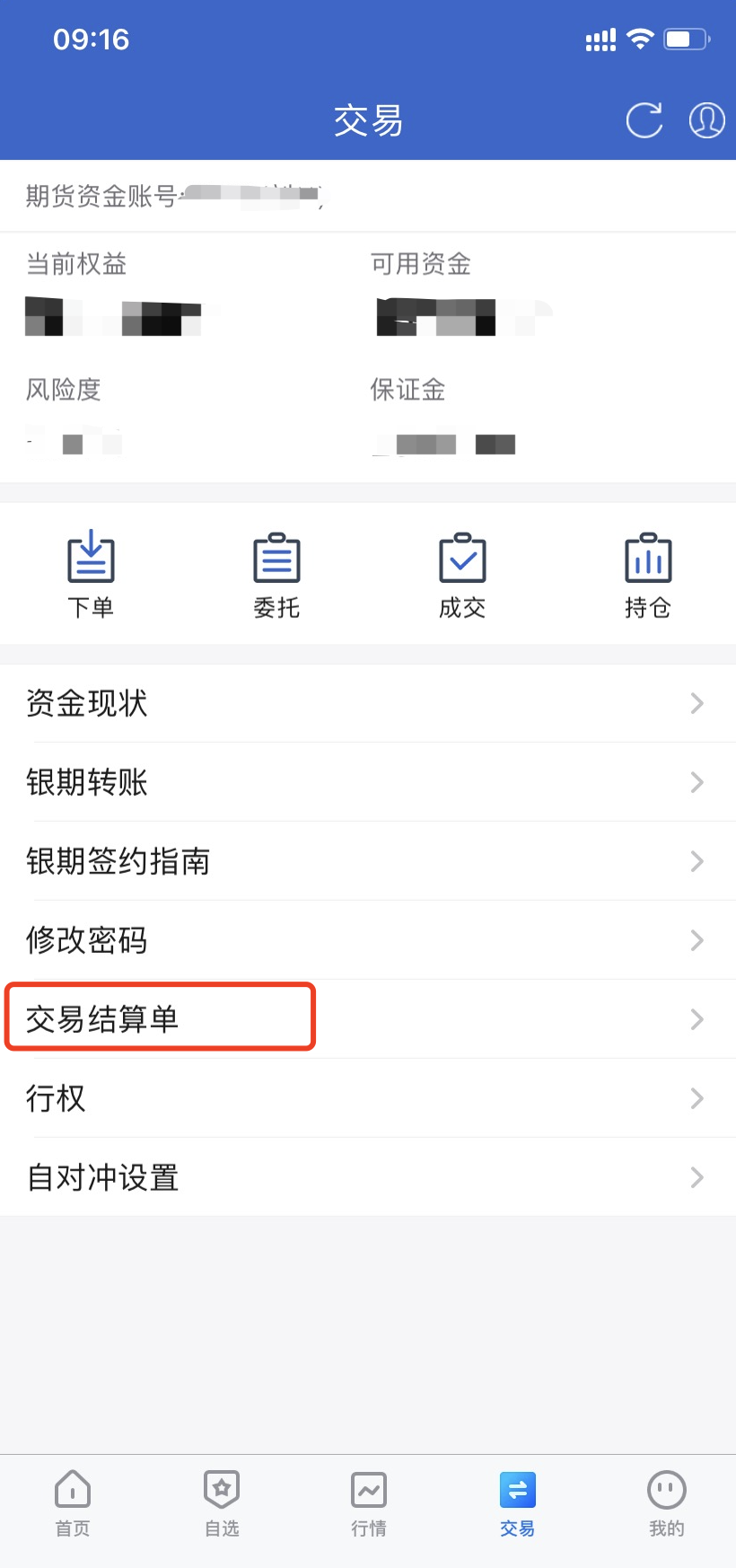Open 自对冲设置 settings
This screenshot has height=1568, width=736.
[x=368, y=1177]
